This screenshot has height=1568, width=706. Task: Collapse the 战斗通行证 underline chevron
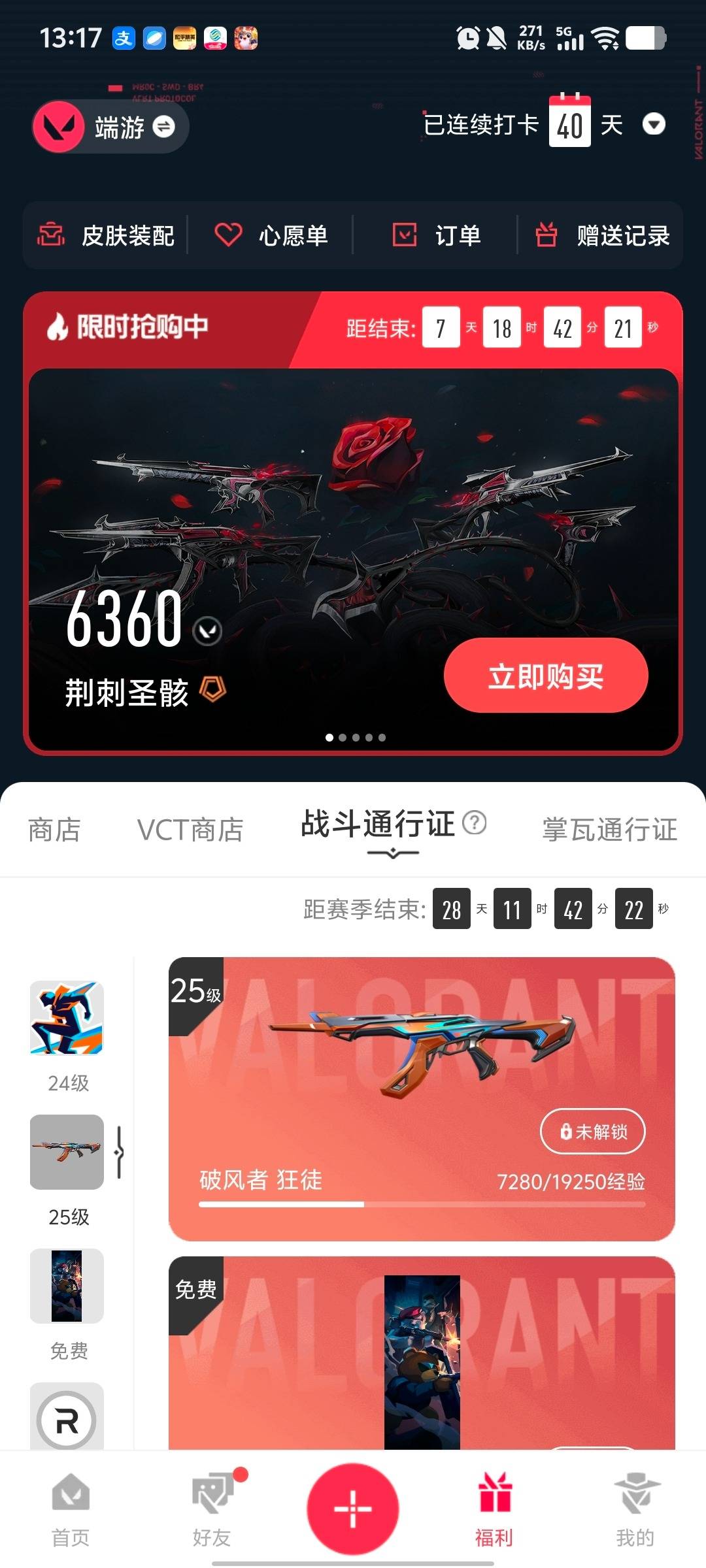(x=393, y=853)
